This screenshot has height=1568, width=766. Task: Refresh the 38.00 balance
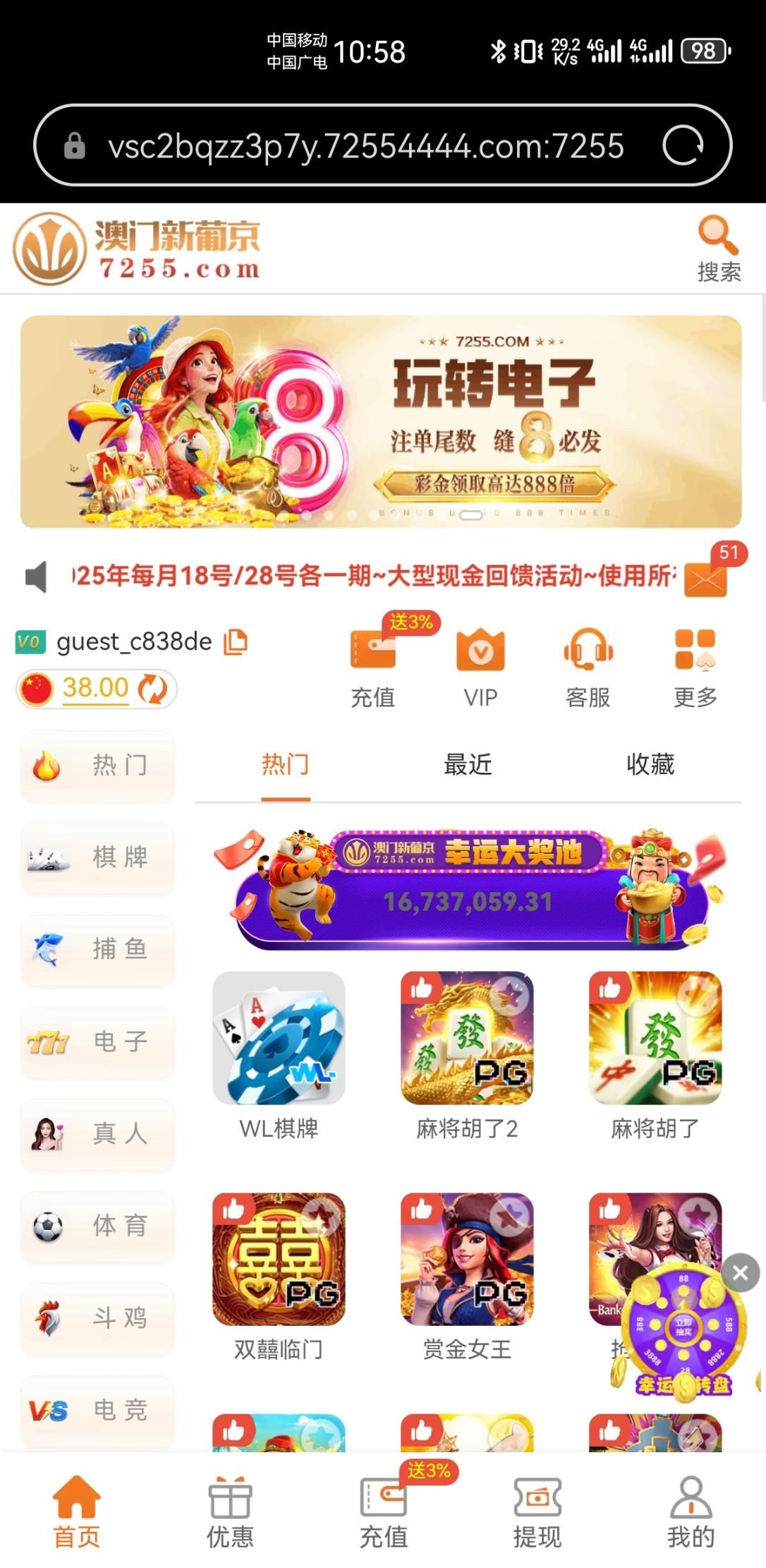point(152,689)
